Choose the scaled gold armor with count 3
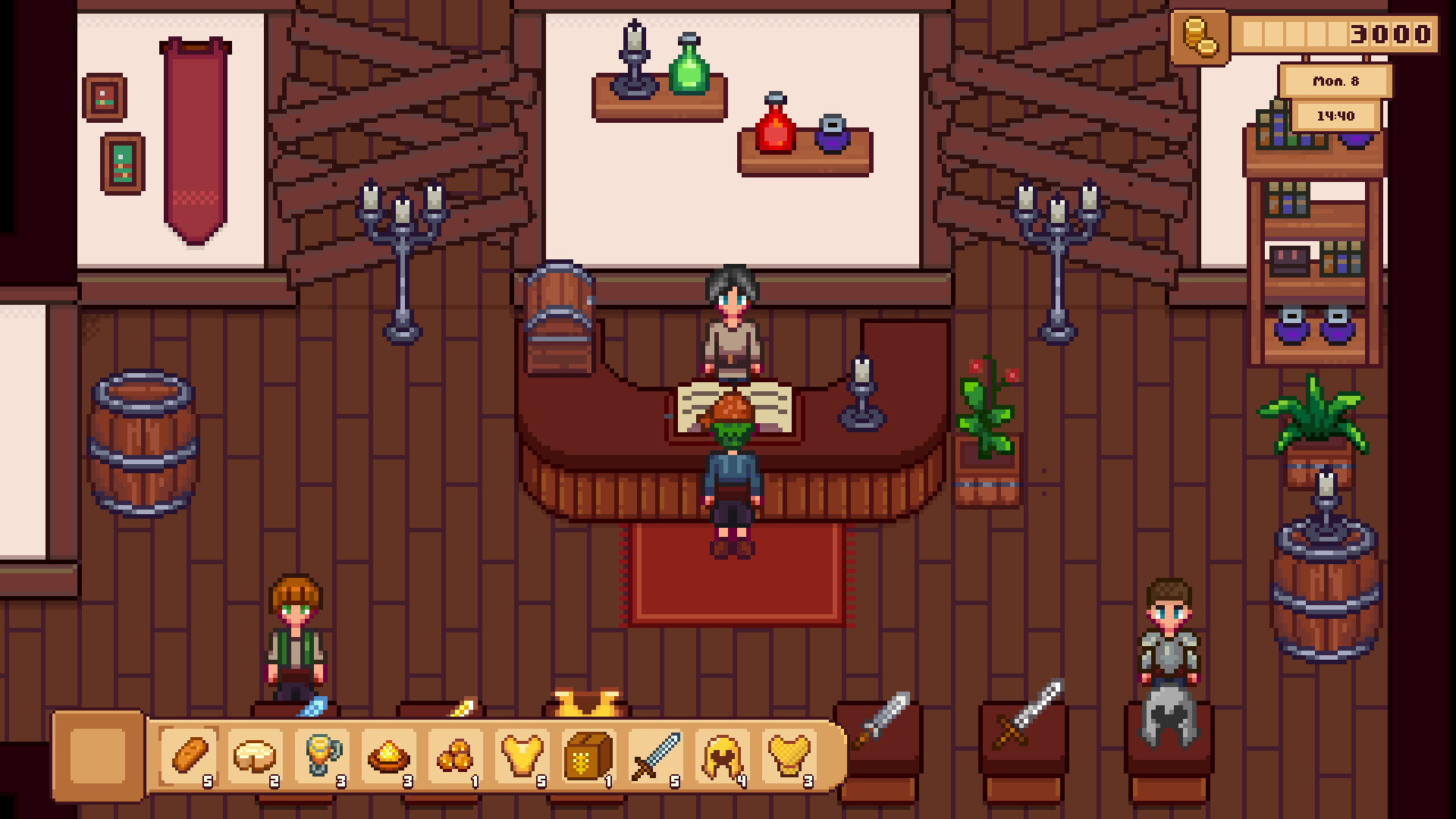The height and width of the screenshot is (819, 1456). [789, 756]
